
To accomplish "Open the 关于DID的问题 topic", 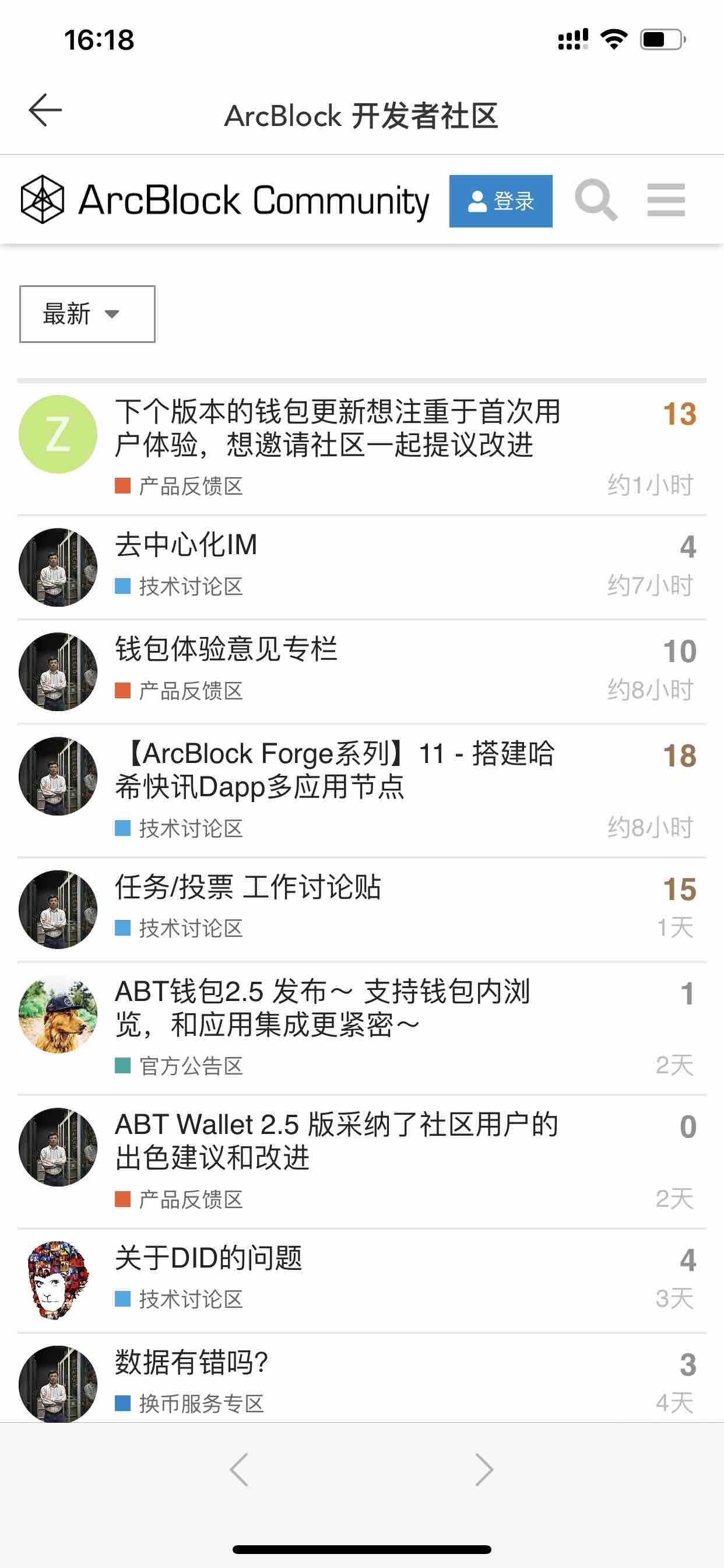I will coord(209,1258).
